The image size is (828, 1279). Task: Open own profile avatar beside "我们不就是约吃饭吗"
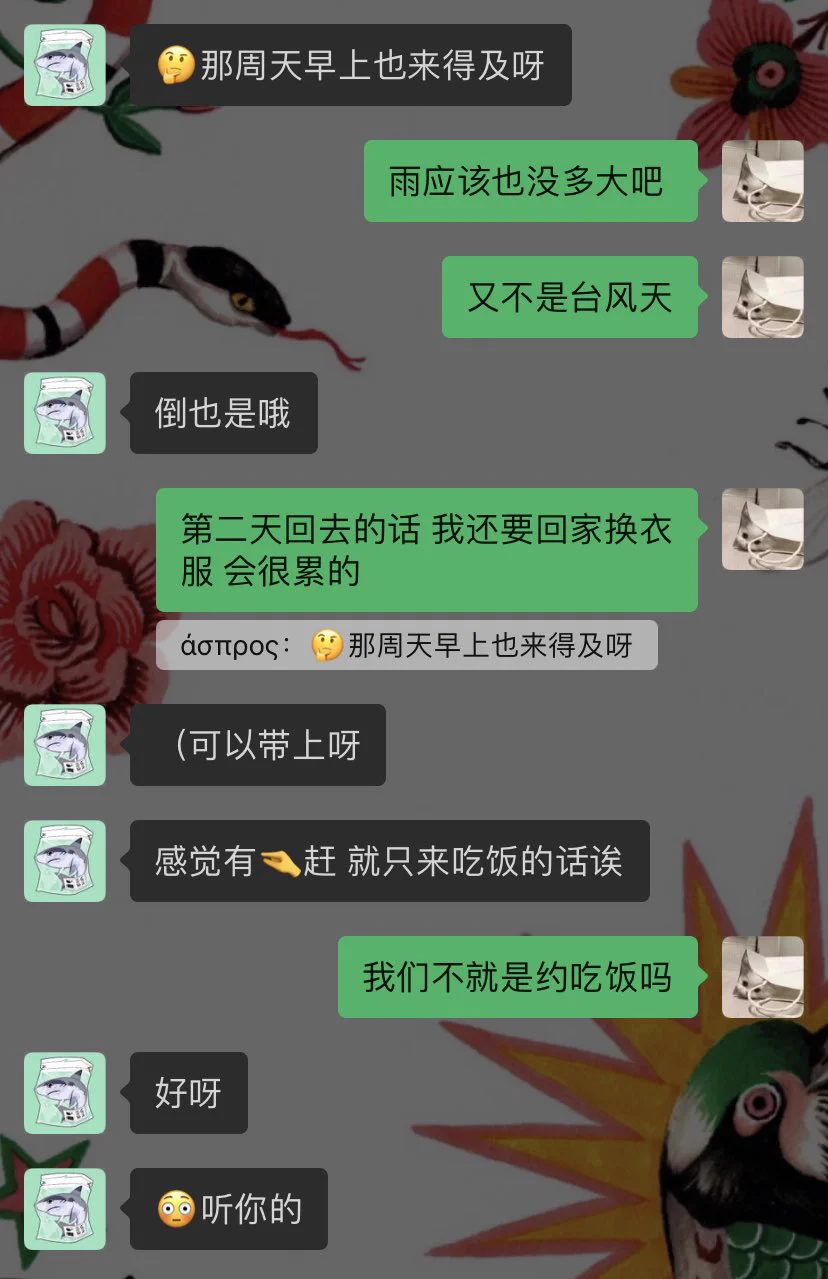[762, 977]
